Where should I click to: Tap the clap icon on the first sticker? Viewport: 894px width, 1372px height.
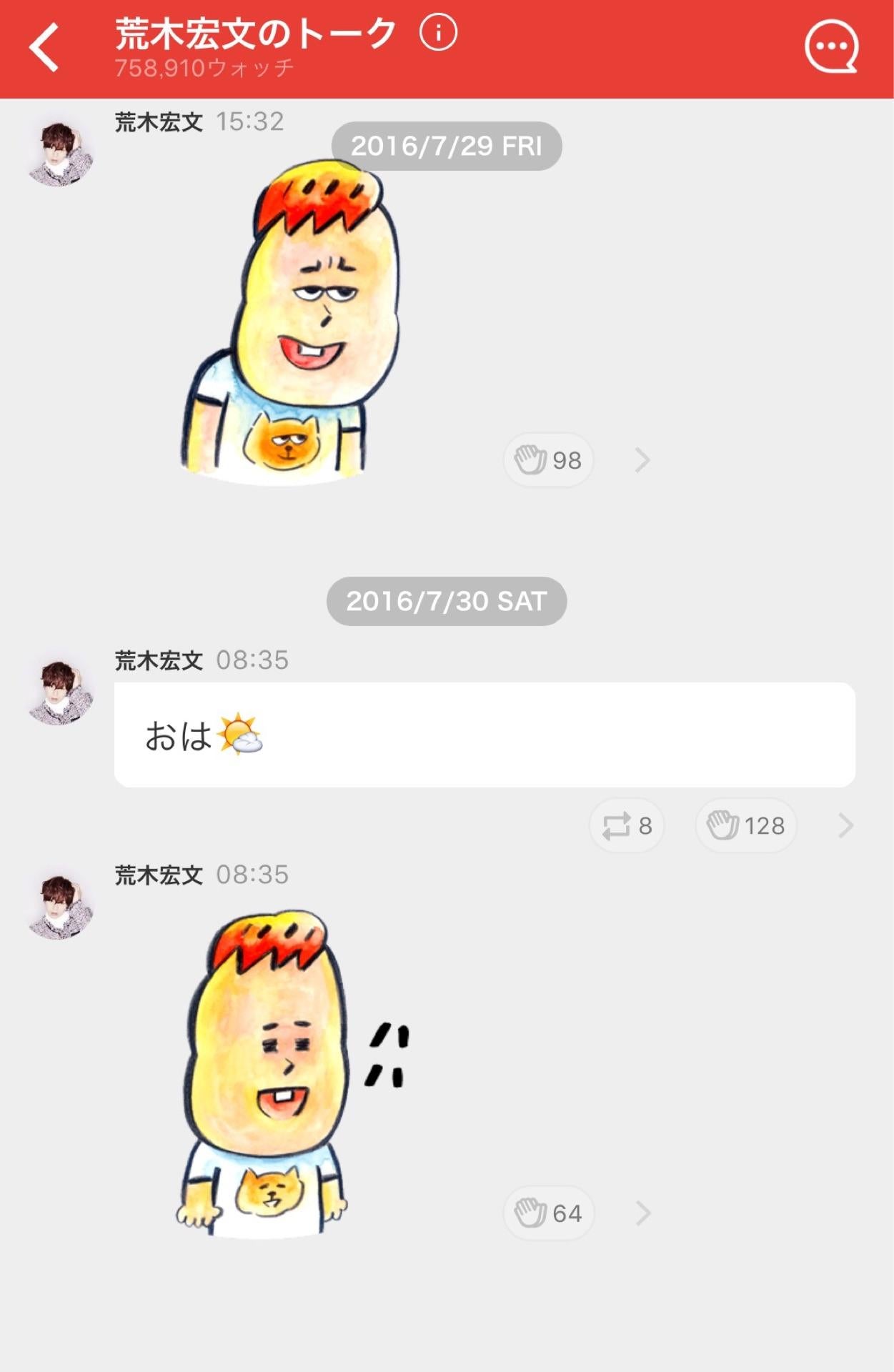(547, 461)
